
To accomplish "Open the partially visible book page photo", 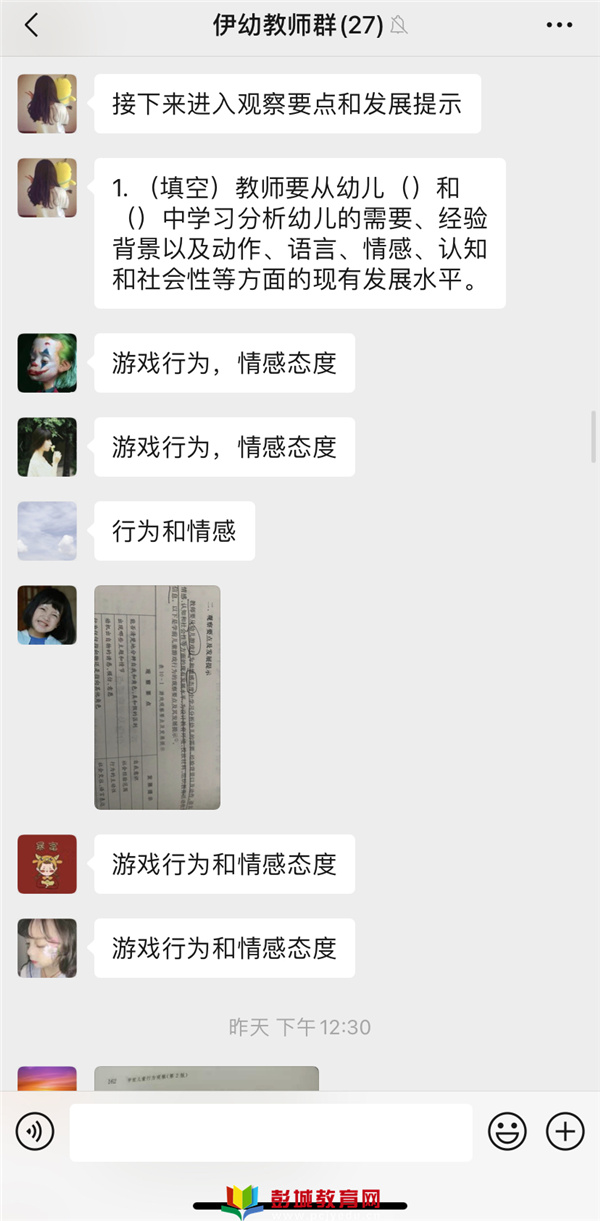I will tap(206, 1078).
